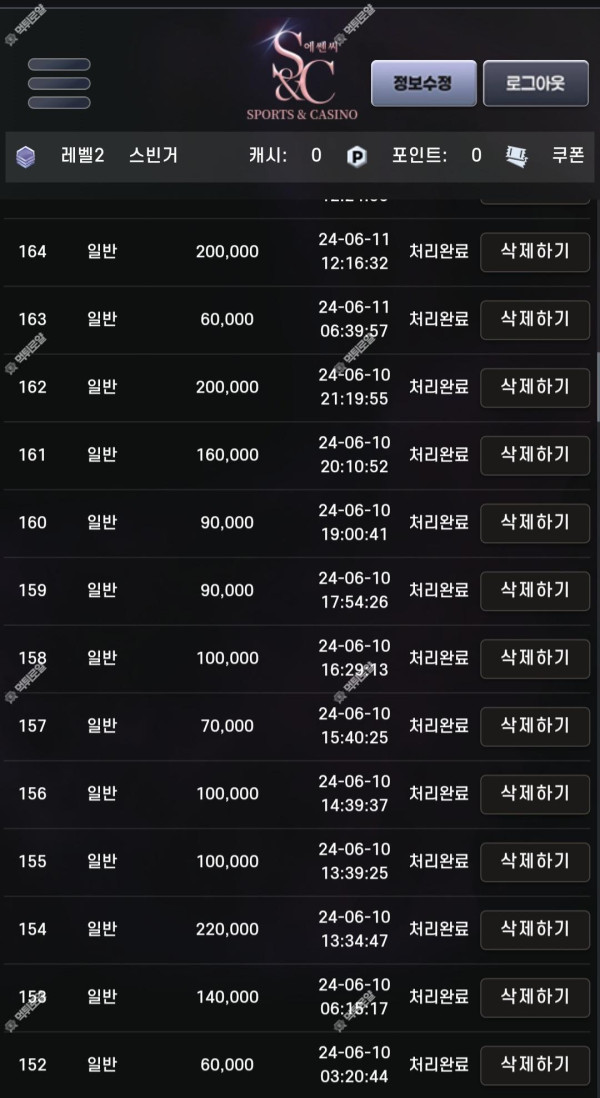Delete entry 156 with 삭제하기
This screenshot has height=1098, width=600.
tap(535, 794)
